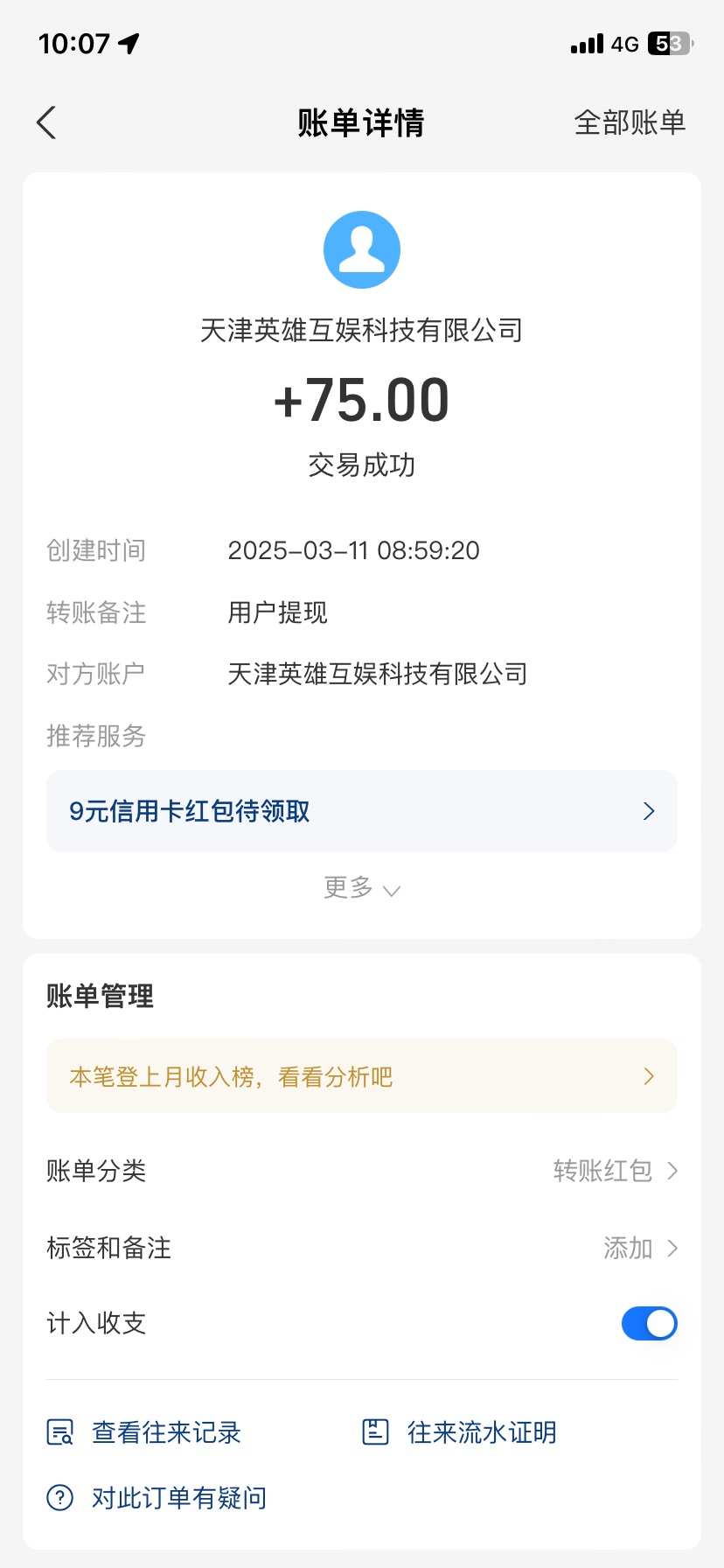Change 账单分类 from 转账红包
Image resolution: width=724 pixels, height=1568 pixels.
361,1171
